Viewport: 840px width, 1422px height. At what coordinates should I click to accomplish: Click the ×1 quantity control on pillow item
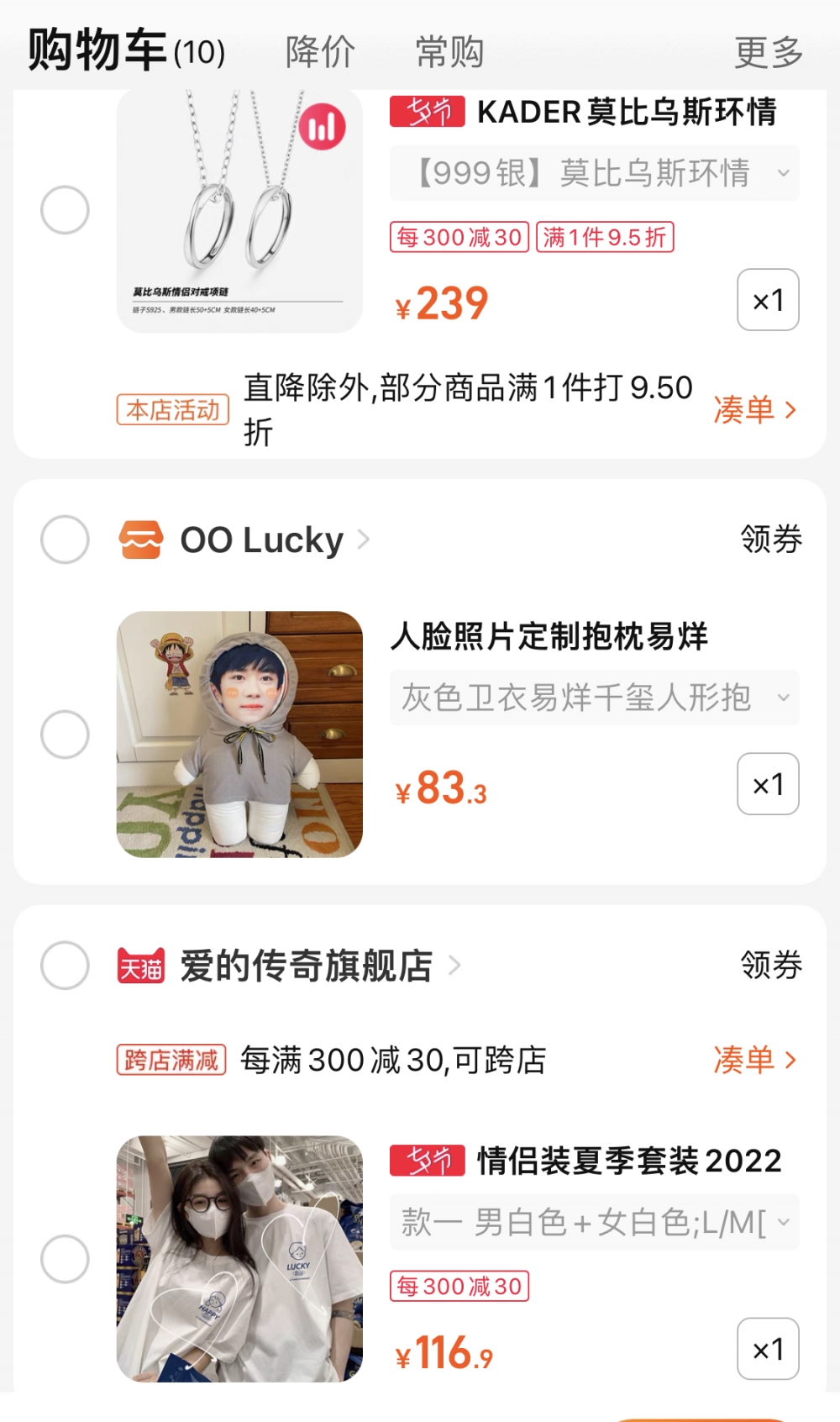767,784
